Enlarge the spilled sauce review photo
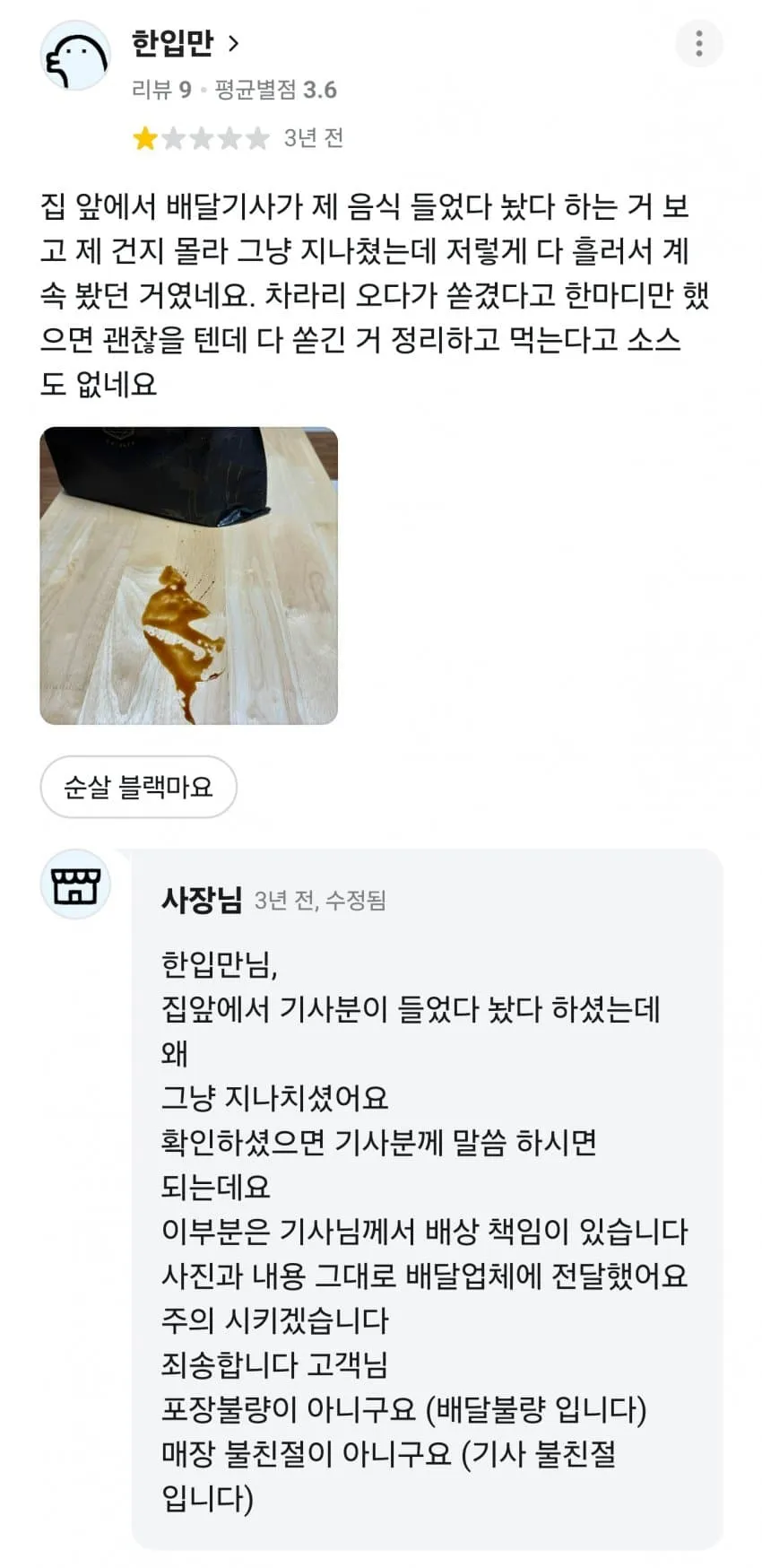This screenshot has width=762, height=1568. tap(189, 576)
